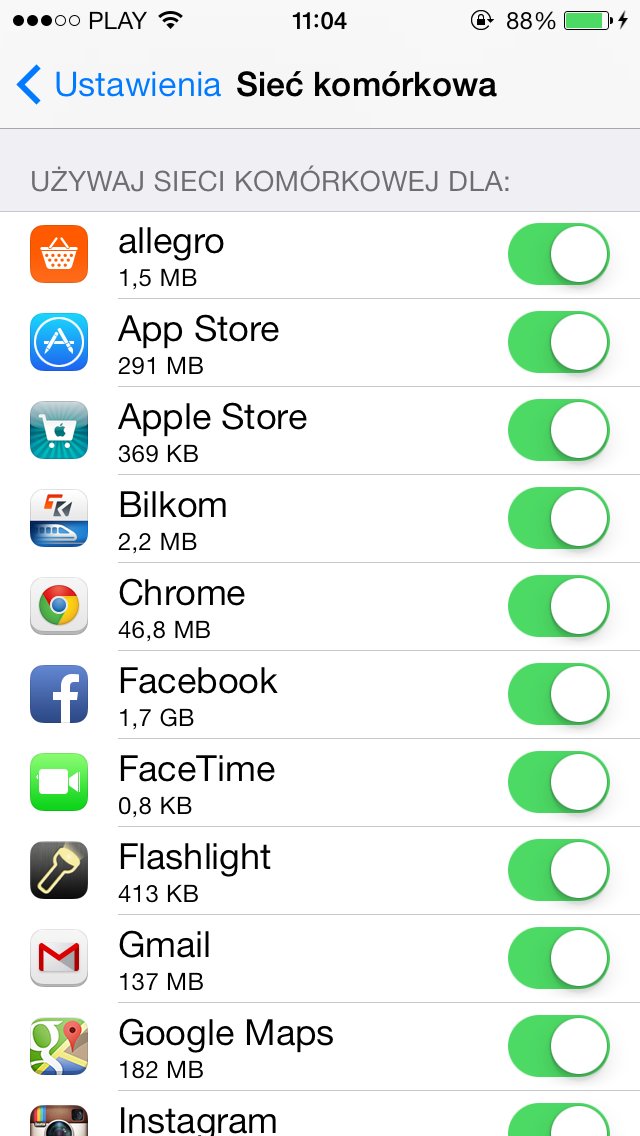640x1136 pixels.
Task: Switch off Bilkom cellular data
Action: click(x=559, y=519)
